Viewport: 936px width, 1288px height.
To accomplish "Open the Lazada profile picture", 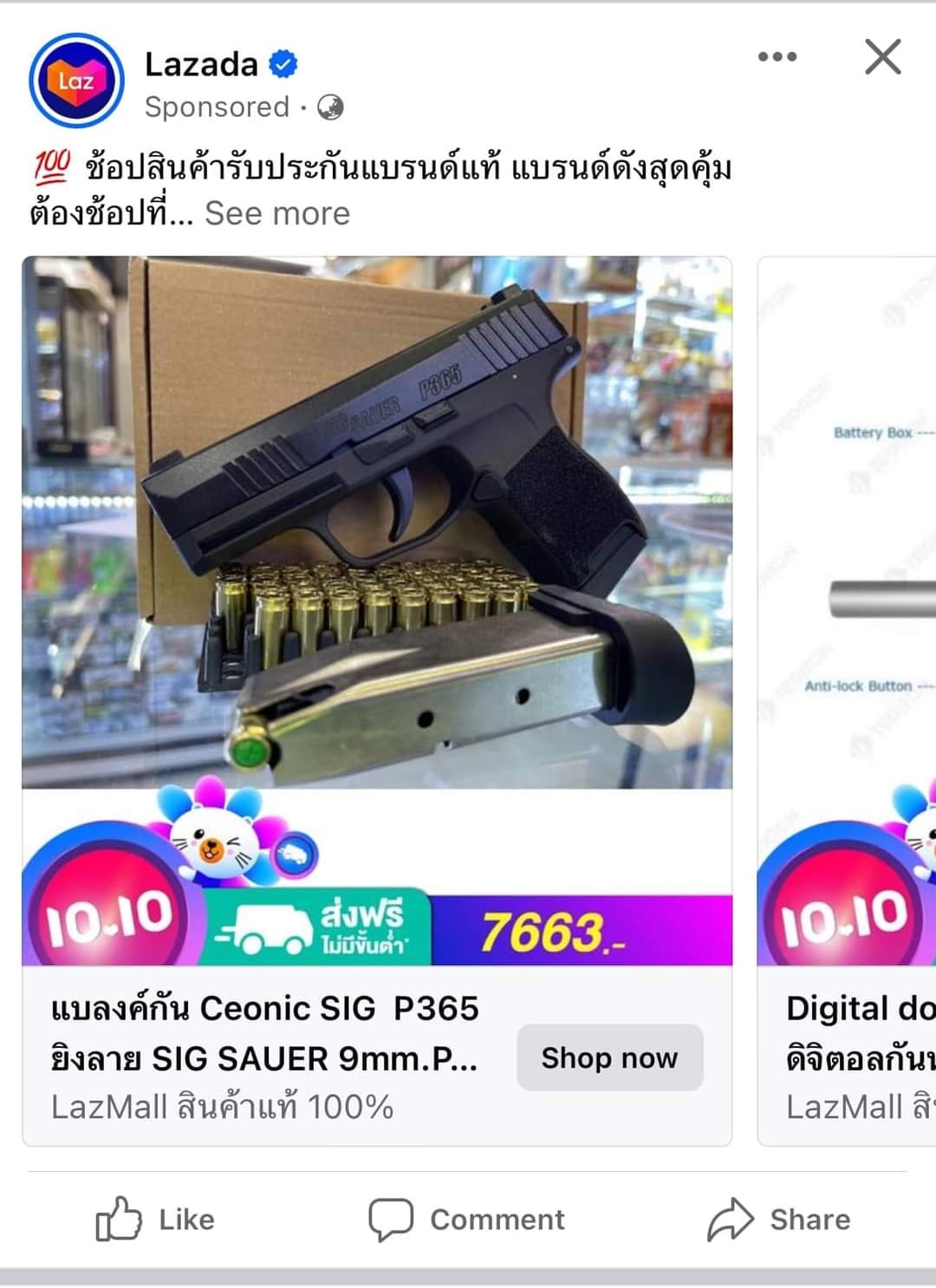I will [x=76, y=81].
